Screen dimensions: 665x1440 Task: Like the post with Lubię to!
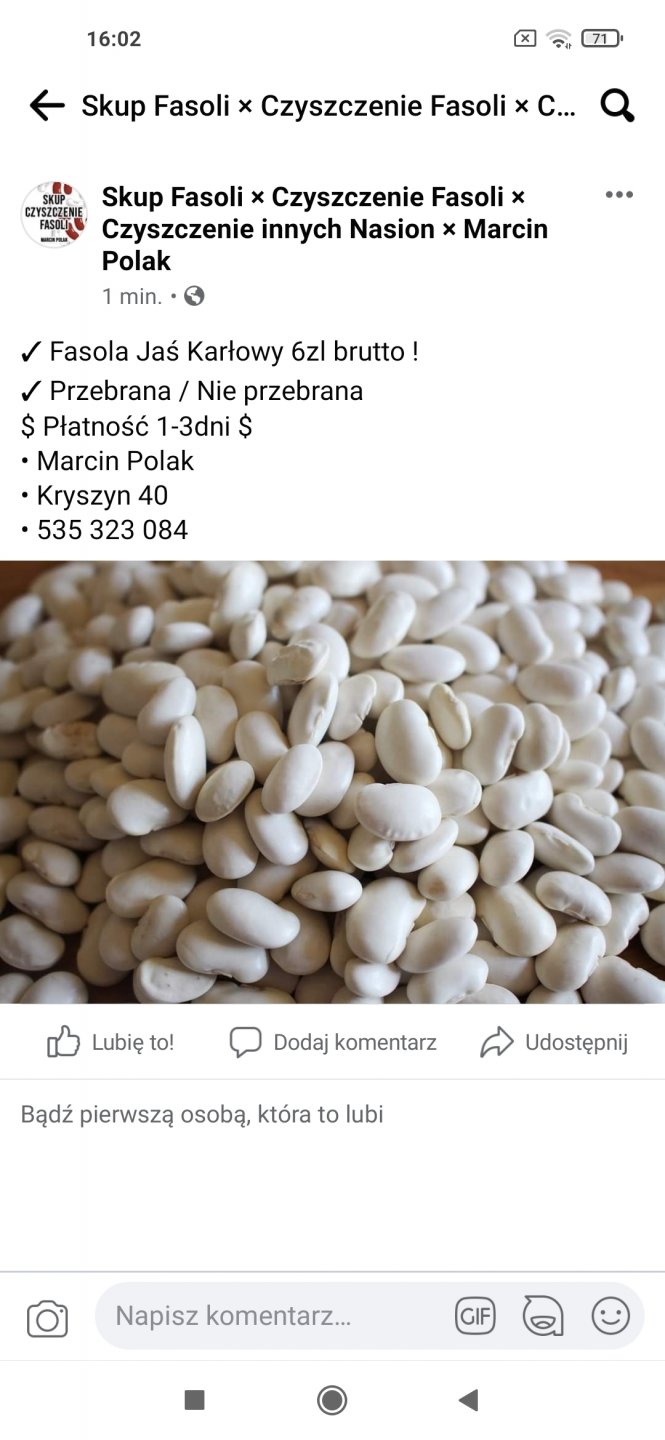point(111,1042)
